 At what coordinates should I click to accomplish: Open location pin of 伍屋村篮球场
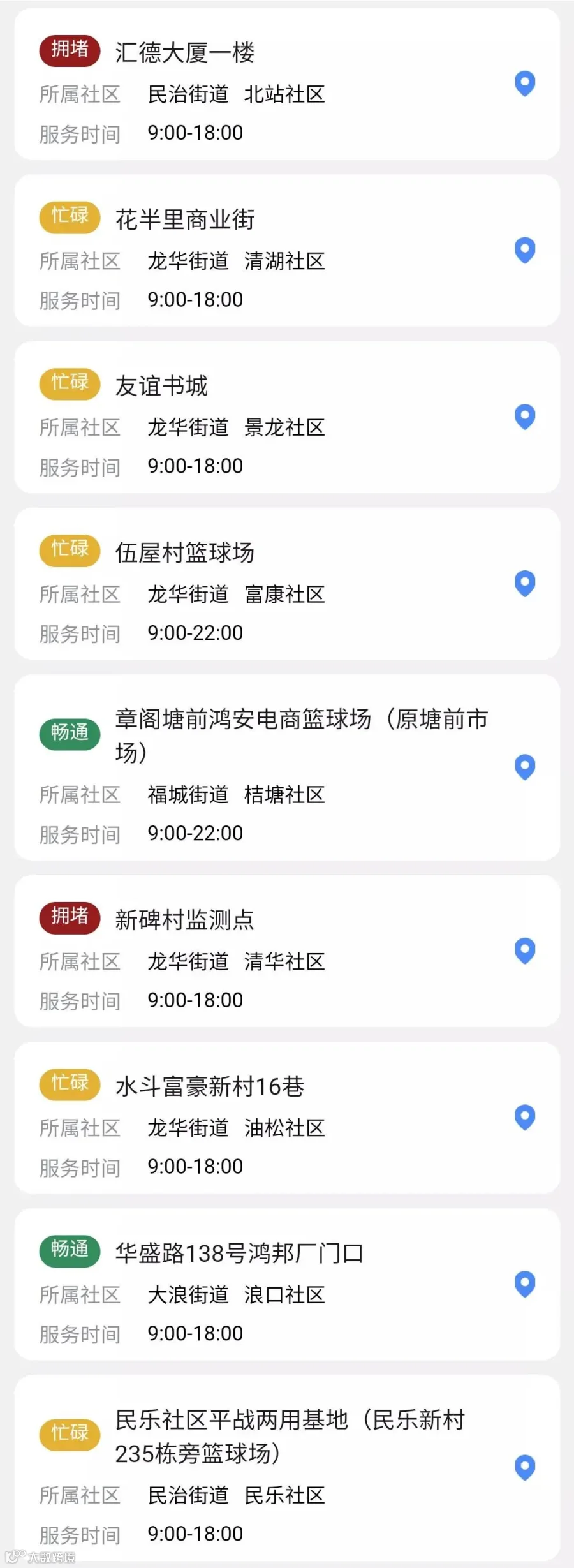pos(525,583)
